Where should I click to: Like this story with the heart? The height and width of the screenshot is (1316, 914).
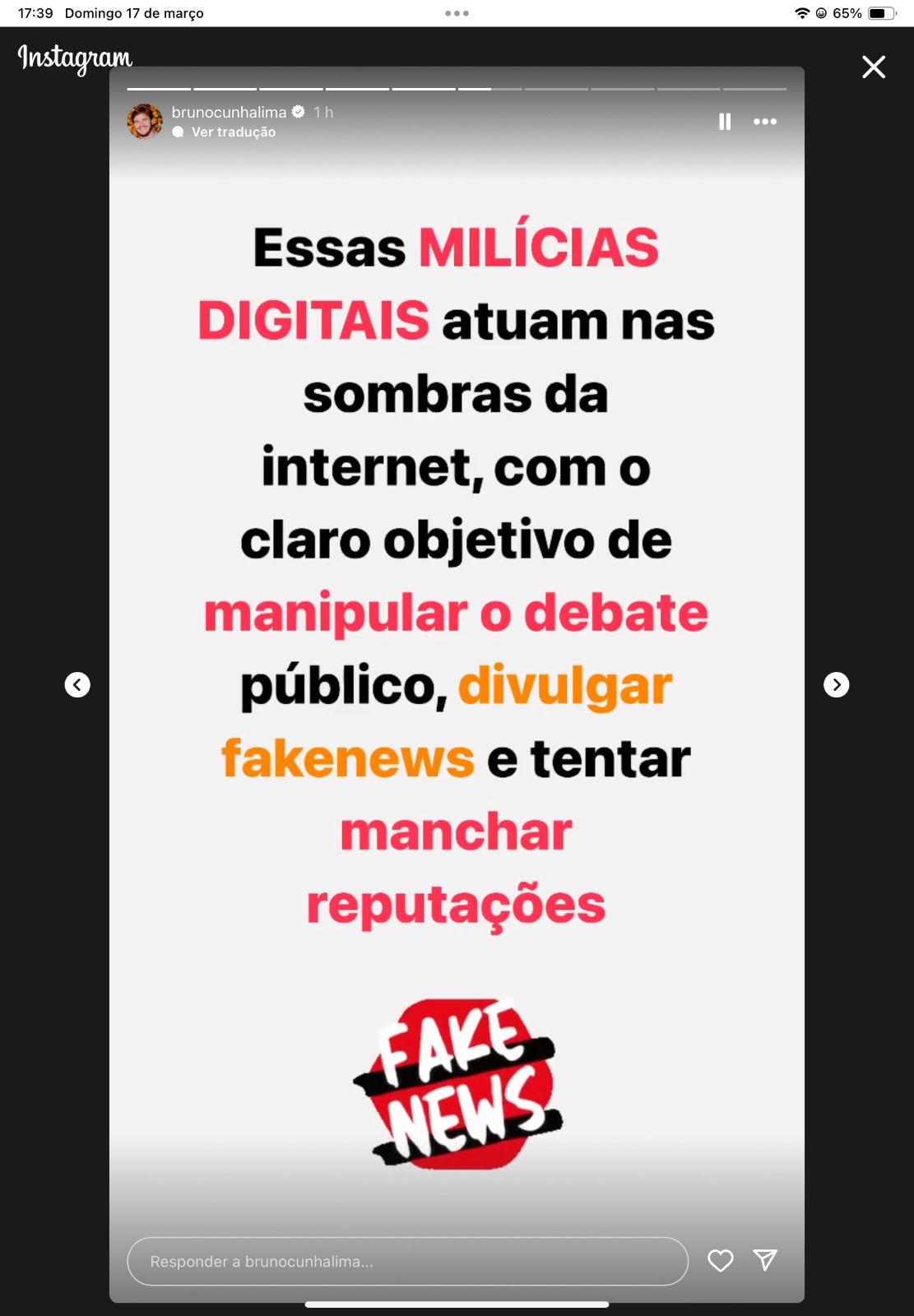[x=720, y=1260]
